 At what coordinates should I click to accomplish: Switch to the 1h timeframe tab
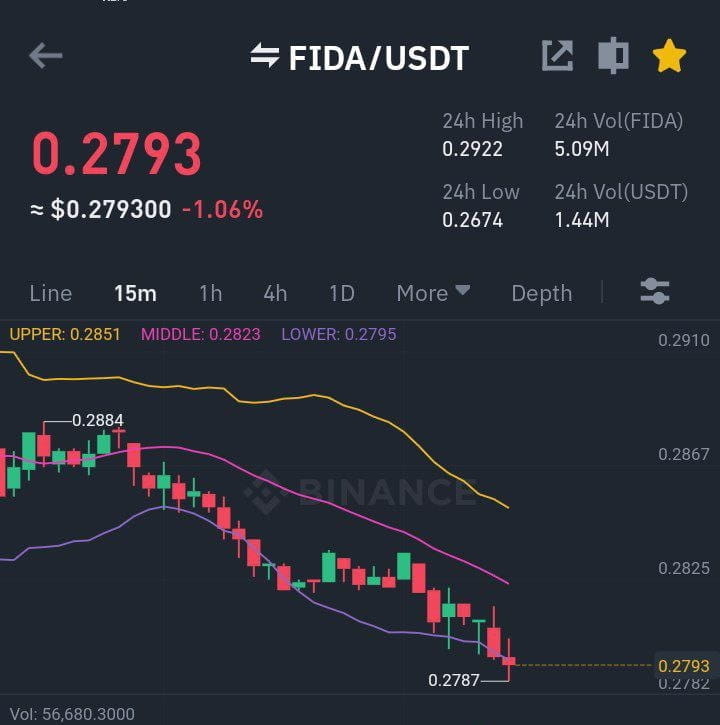210,293
